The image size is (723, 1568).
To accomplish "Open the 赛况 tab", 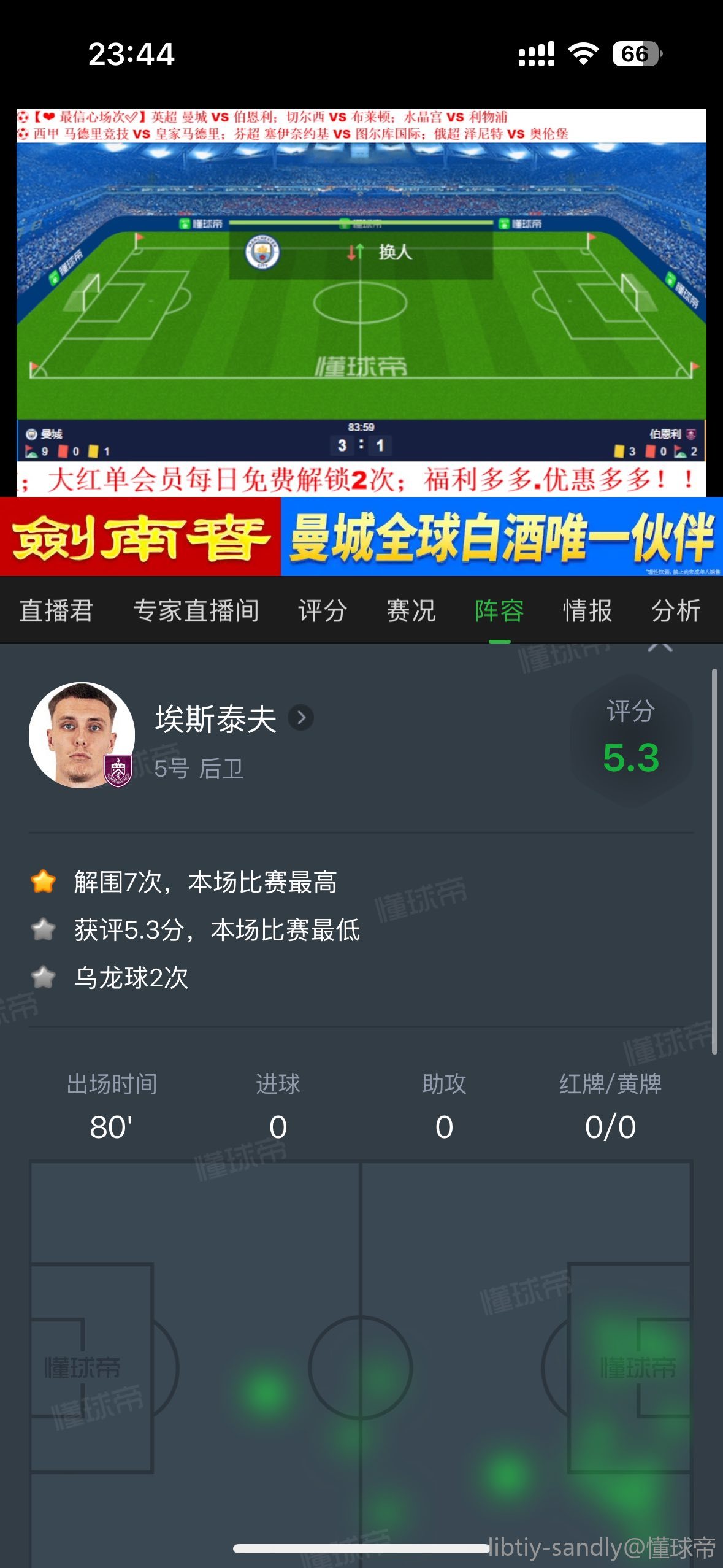I will [411, 610].
